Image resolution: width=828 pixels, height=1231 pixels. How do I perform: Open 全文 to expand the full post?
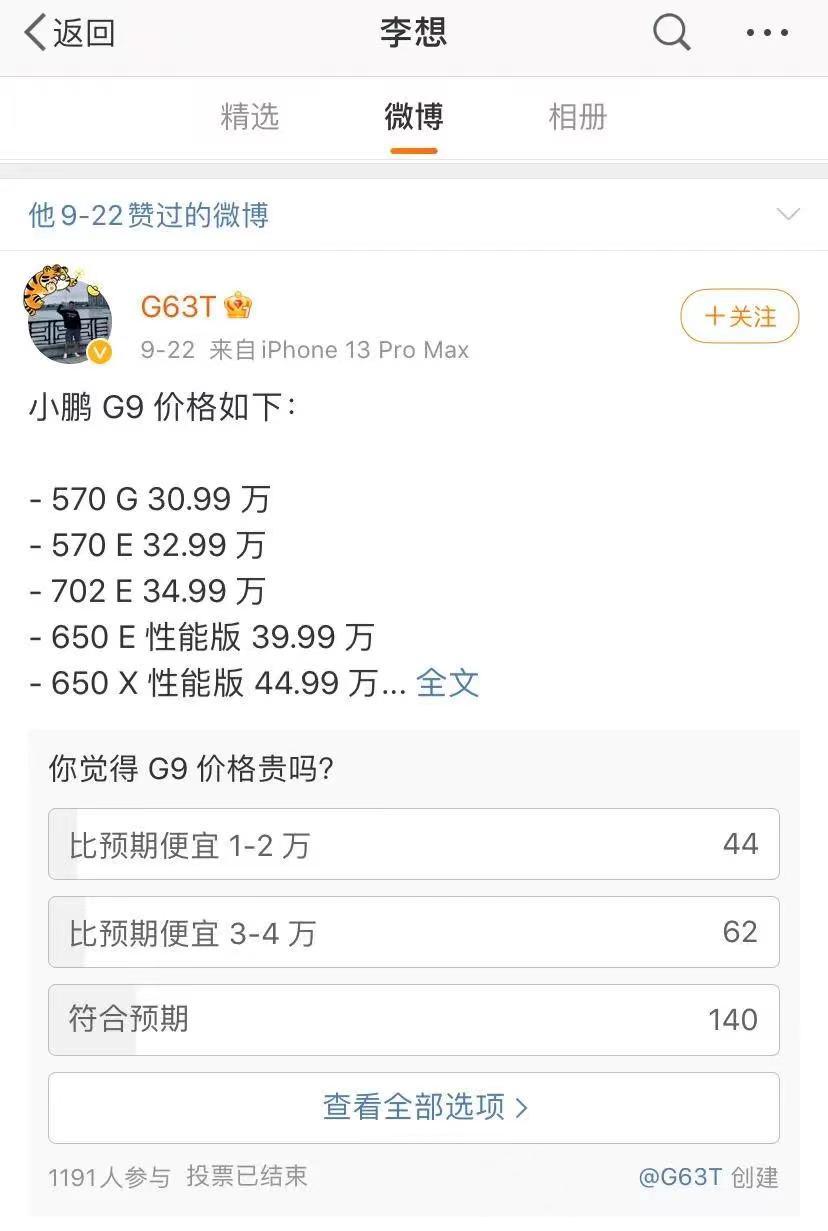pos(447,683)
